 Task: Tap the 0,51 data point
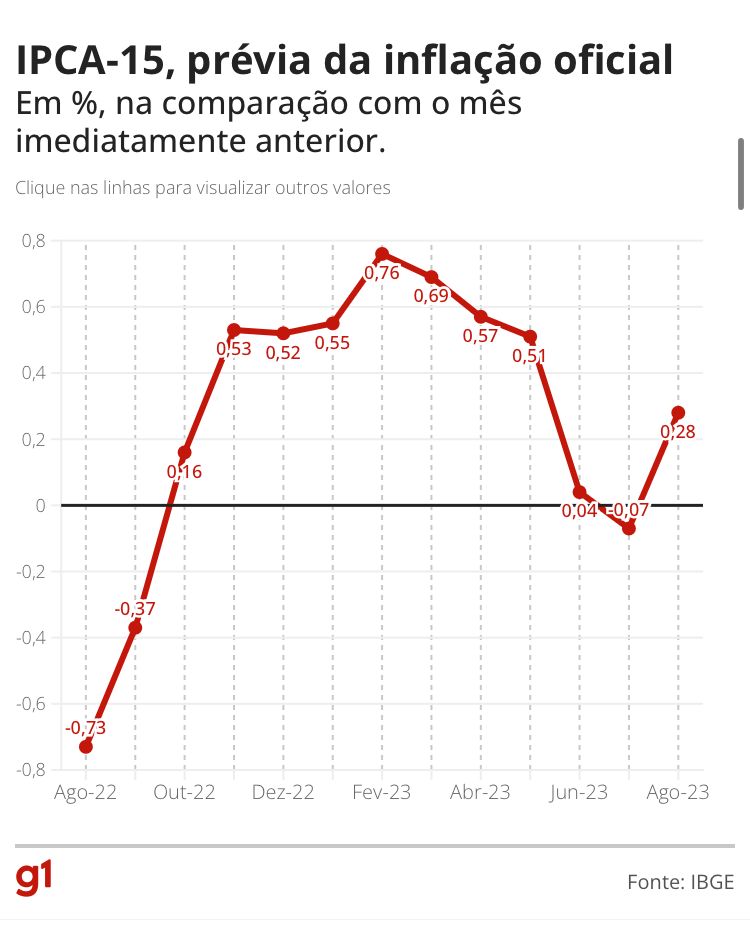pos(530,337)
